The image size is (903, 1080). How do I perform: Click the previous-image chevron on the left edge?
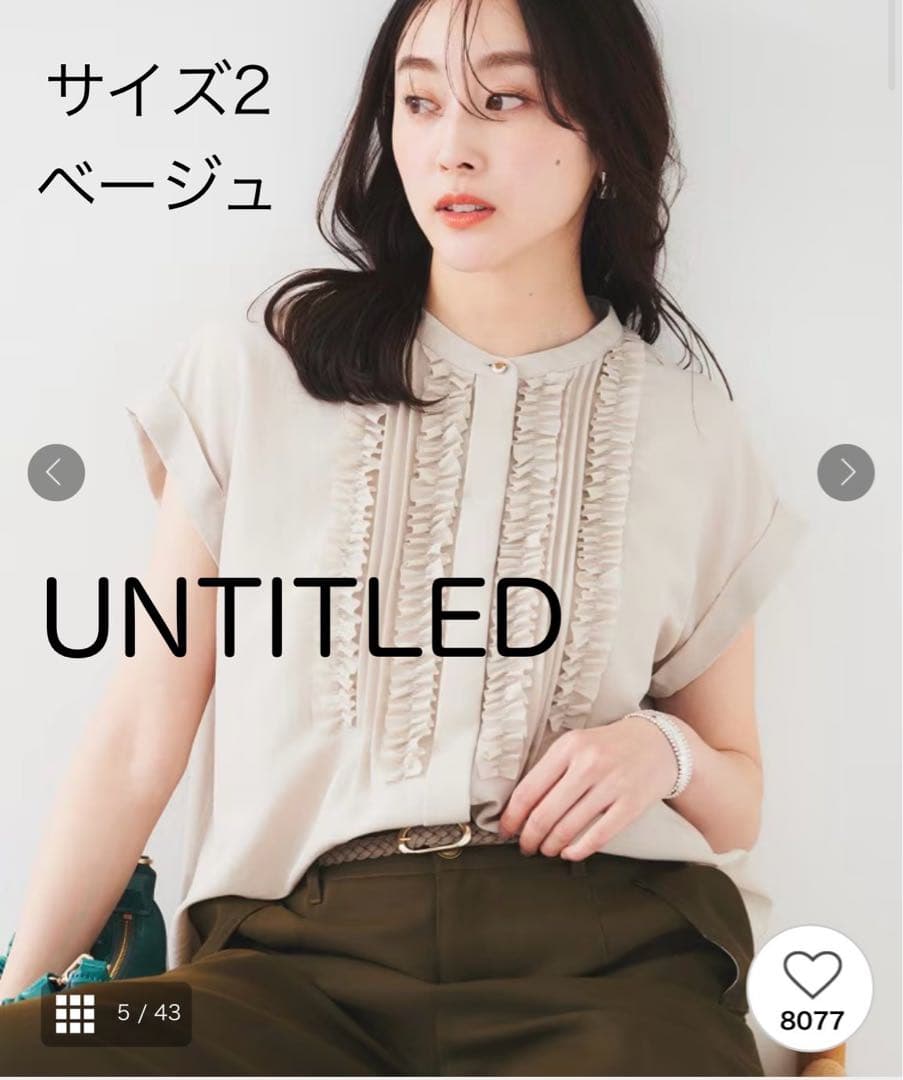click(x=55, y=470)
